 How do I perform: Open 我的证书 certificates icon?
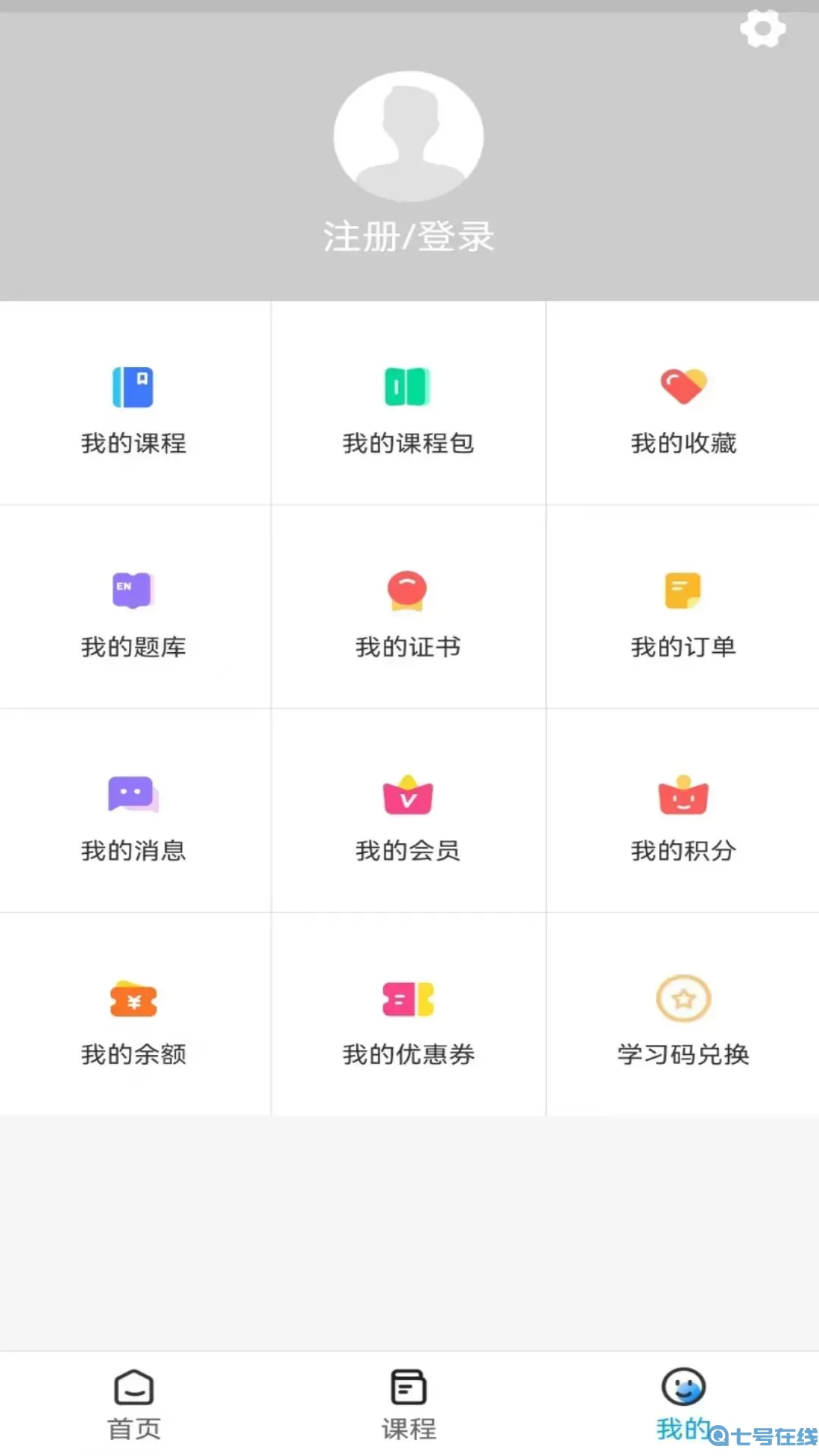(x=408, y=591)
